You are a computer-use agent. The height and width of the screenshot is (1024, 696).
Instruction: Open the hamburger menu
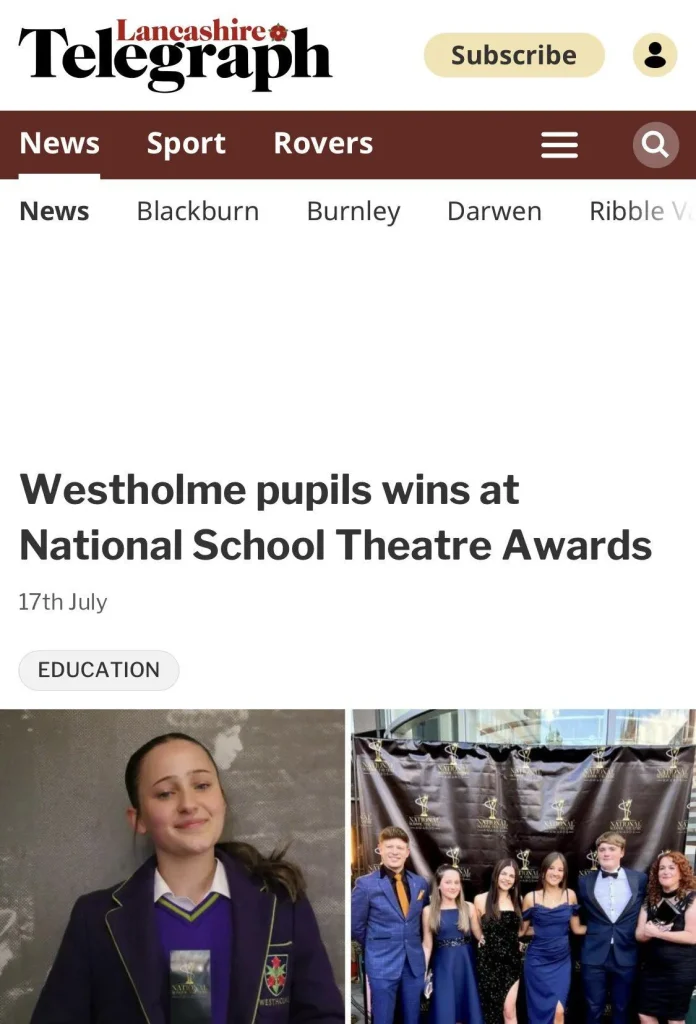559,145
